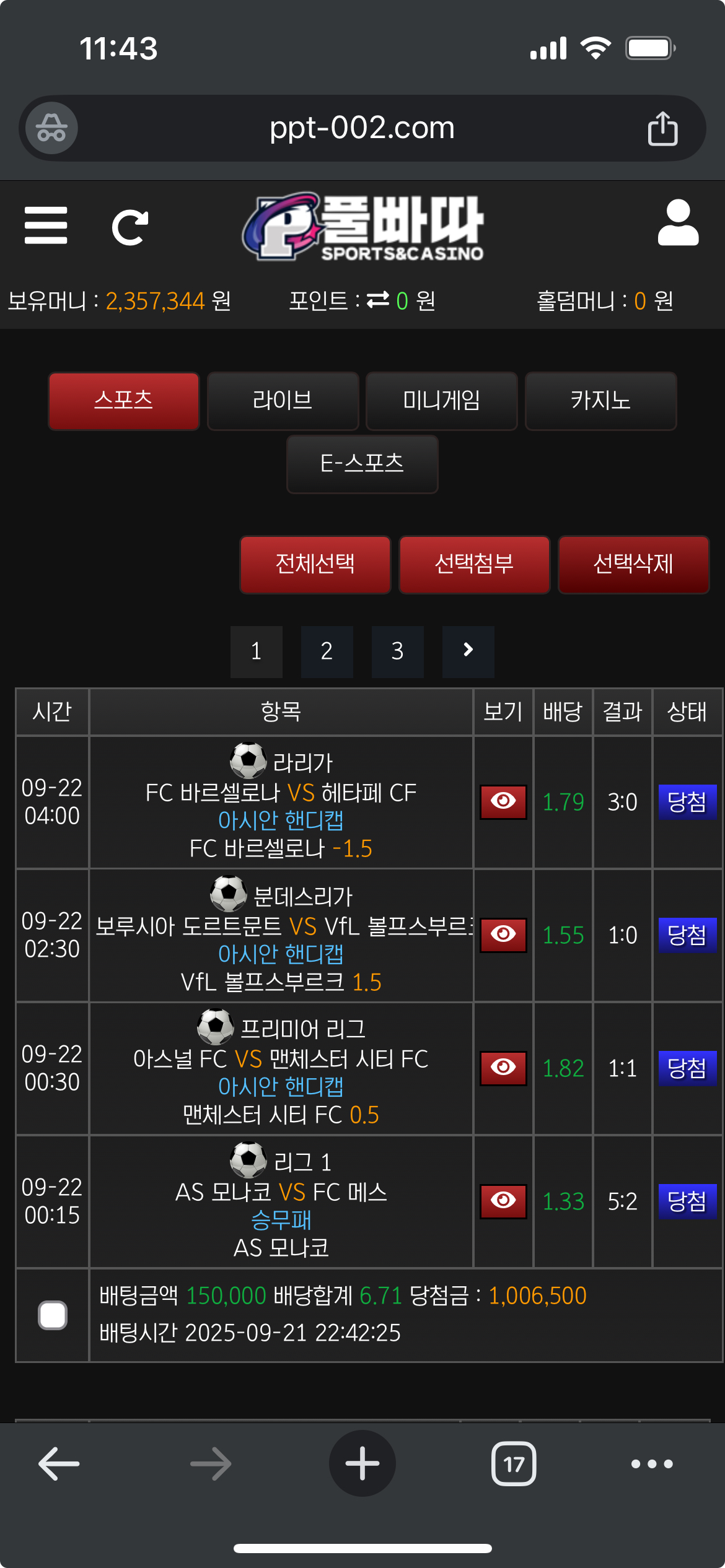Switch to the 라이브 category
This screenshot has width=725, height=1568.
(x=283, y=401)
